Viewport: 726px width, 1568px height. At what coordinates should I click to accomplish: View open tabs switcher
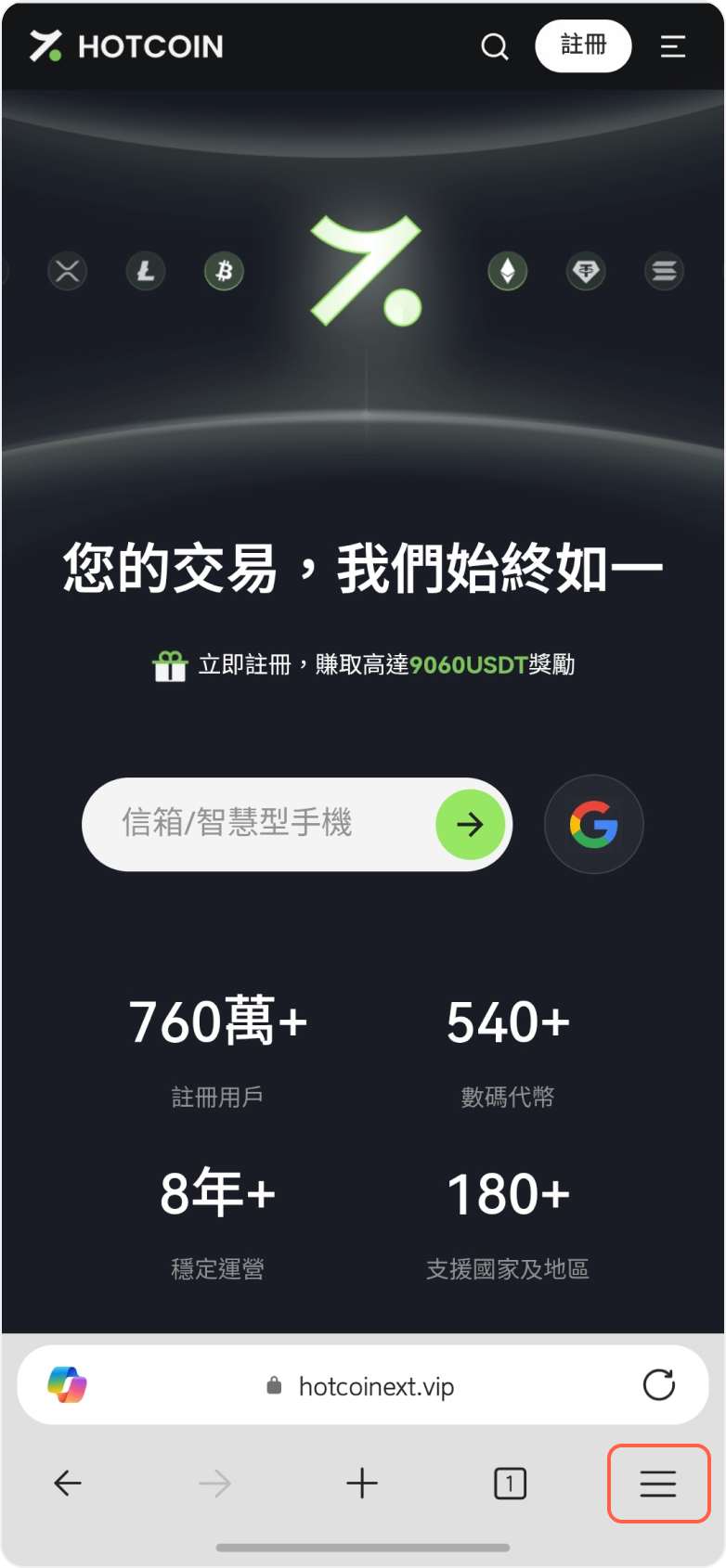tap(510, 1484)
